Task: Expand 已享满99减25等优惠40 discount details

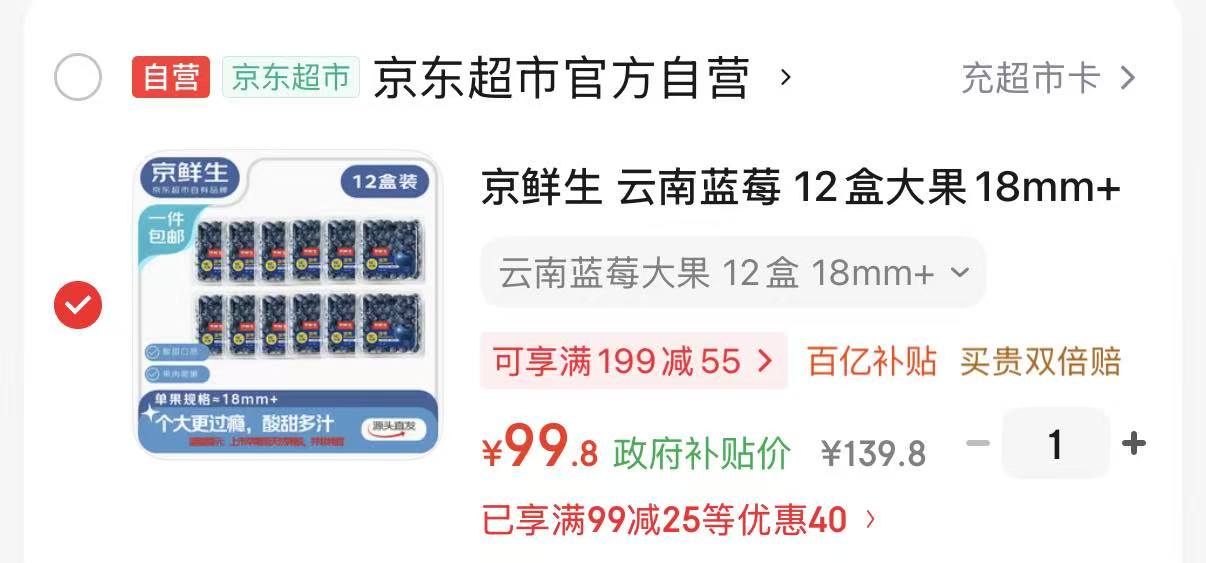Action: click(x=680, y=520)
